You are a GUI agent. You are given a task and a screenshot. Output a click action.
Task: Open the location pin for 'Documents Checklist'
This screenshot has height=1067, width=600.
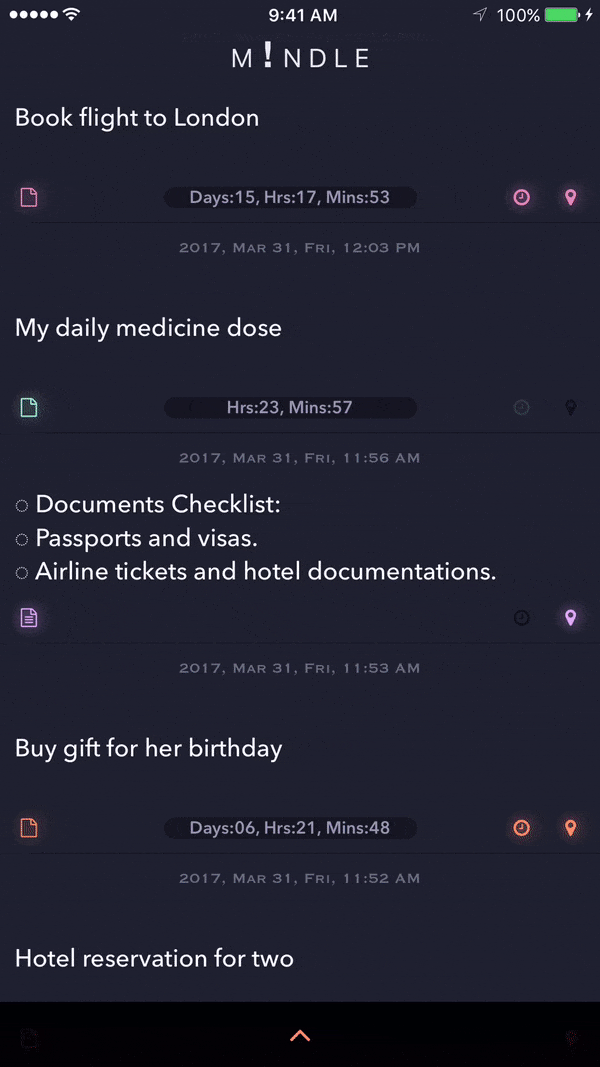(x=570, y=618)
